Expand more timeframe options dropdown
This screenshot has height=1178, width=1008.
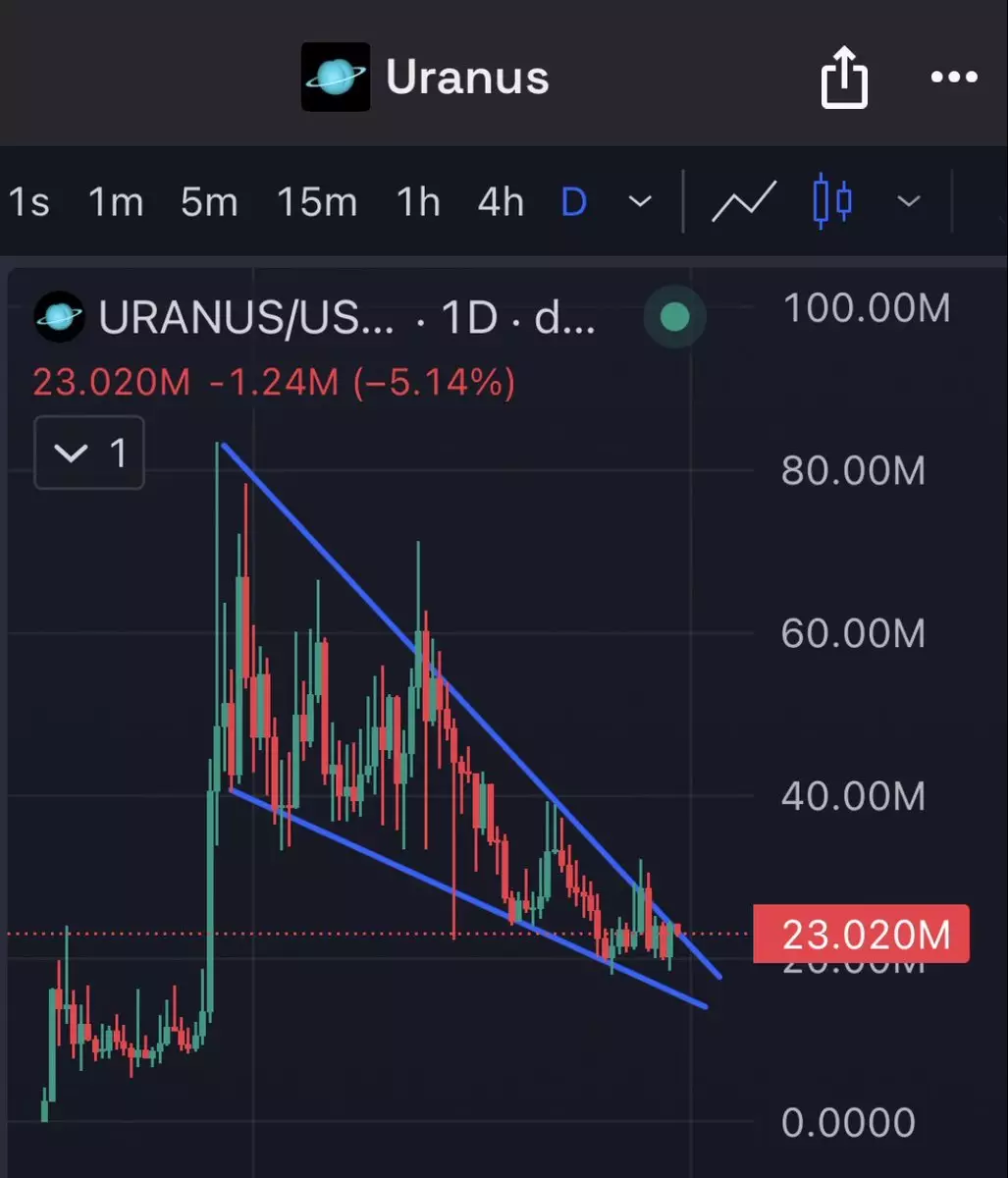pos(640,202)
